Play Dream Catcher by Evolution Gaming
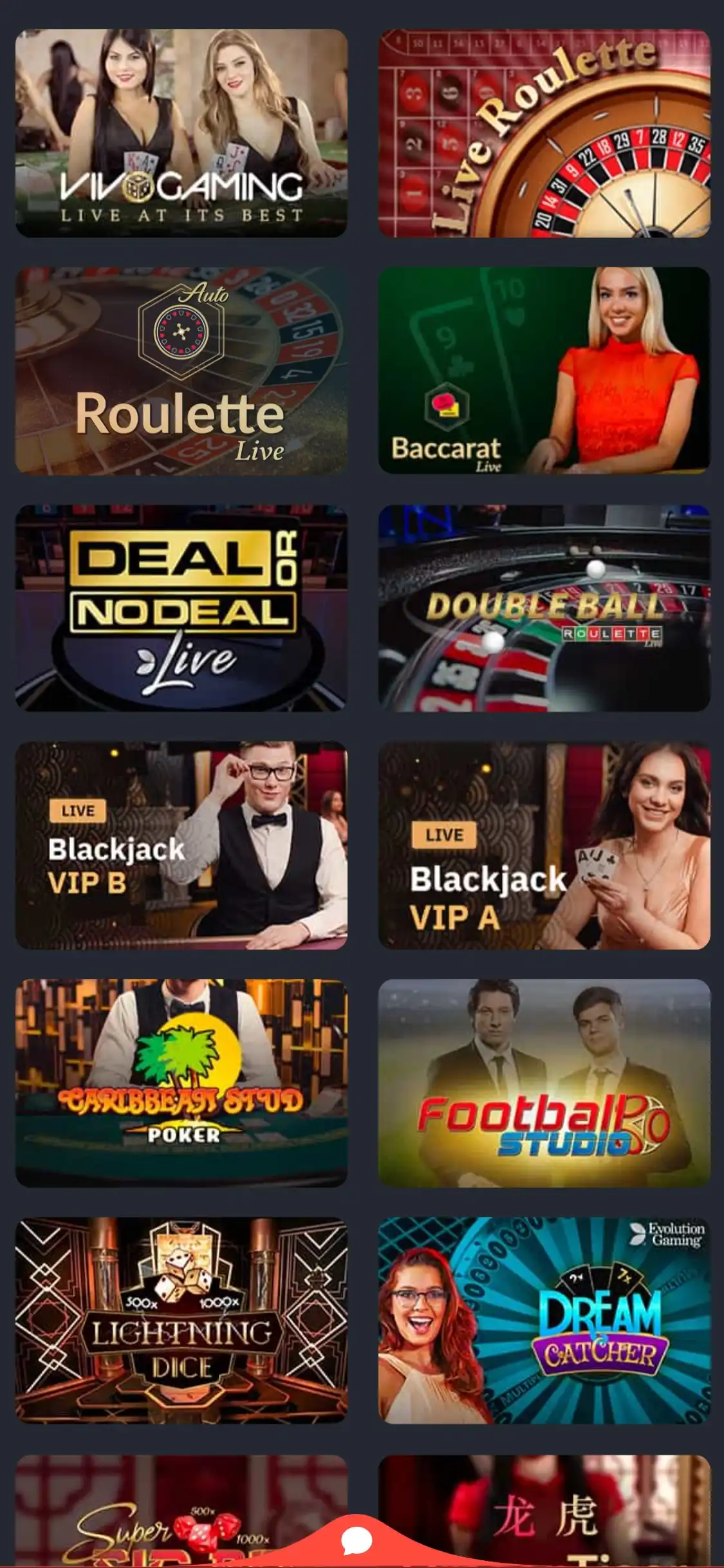This screenshot has height=1568, width=724. 544,1321
